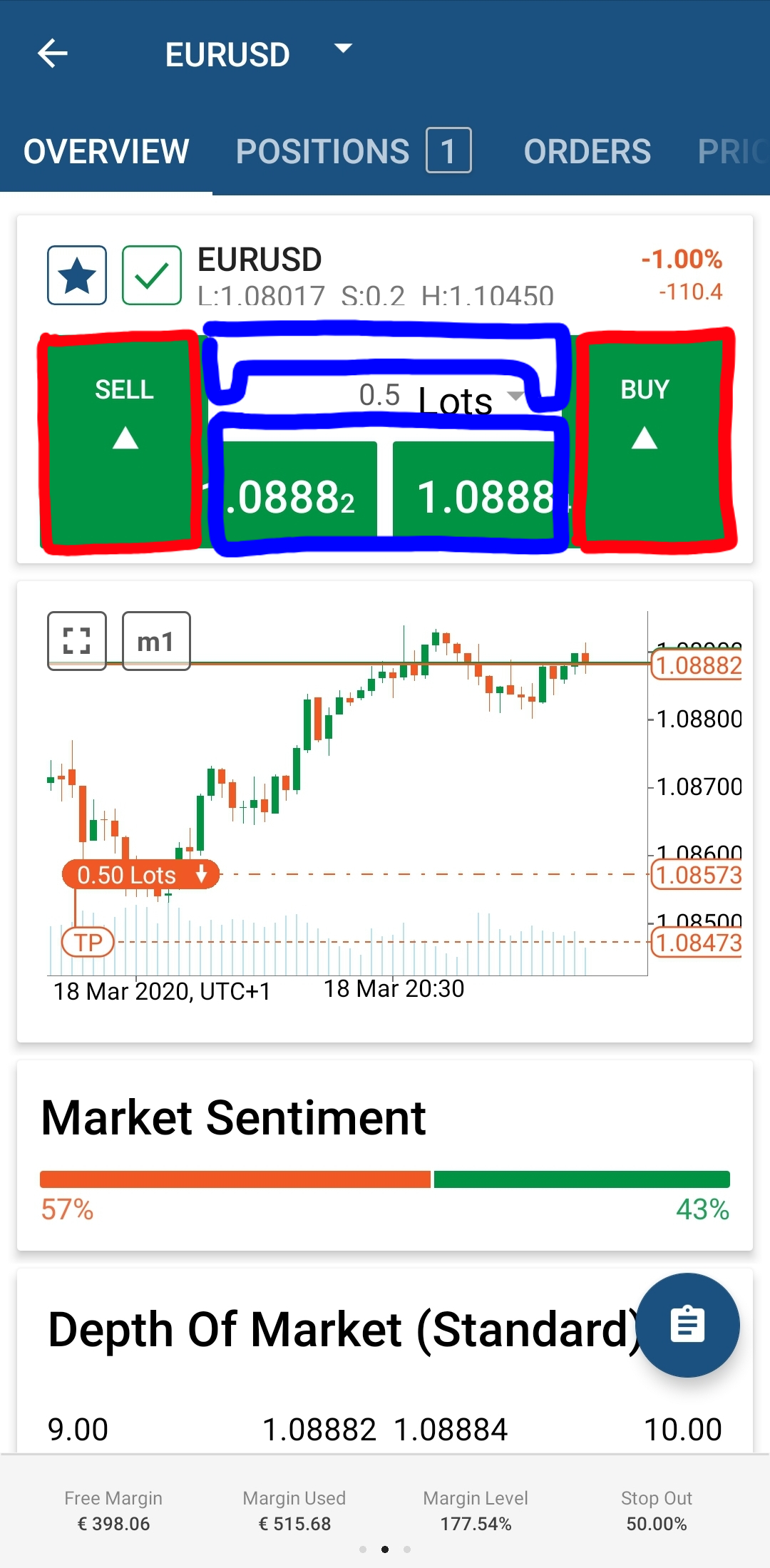Change the m1 chart timeframe

156,641
